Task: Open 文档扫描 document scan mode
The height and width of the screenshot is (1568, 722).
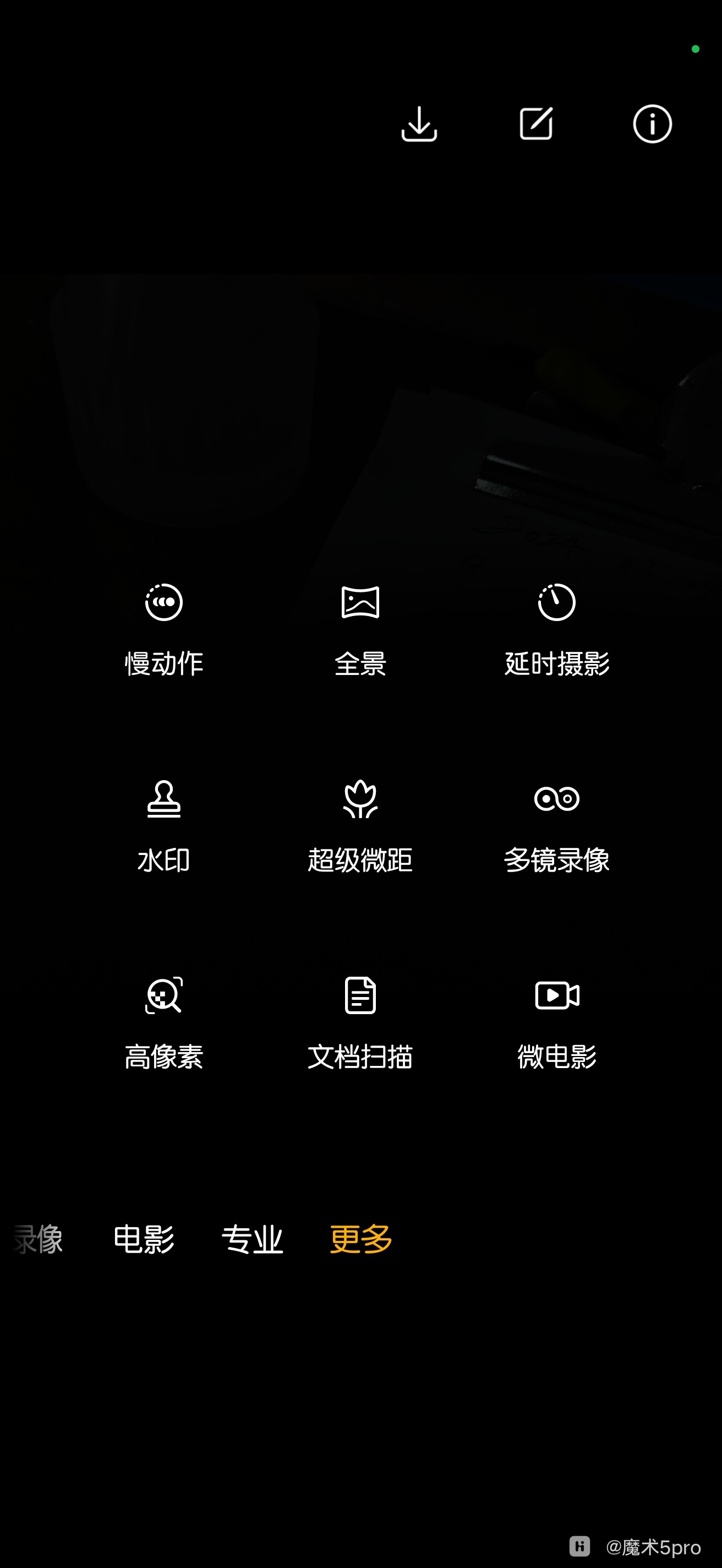Action: tap(360, 996)
